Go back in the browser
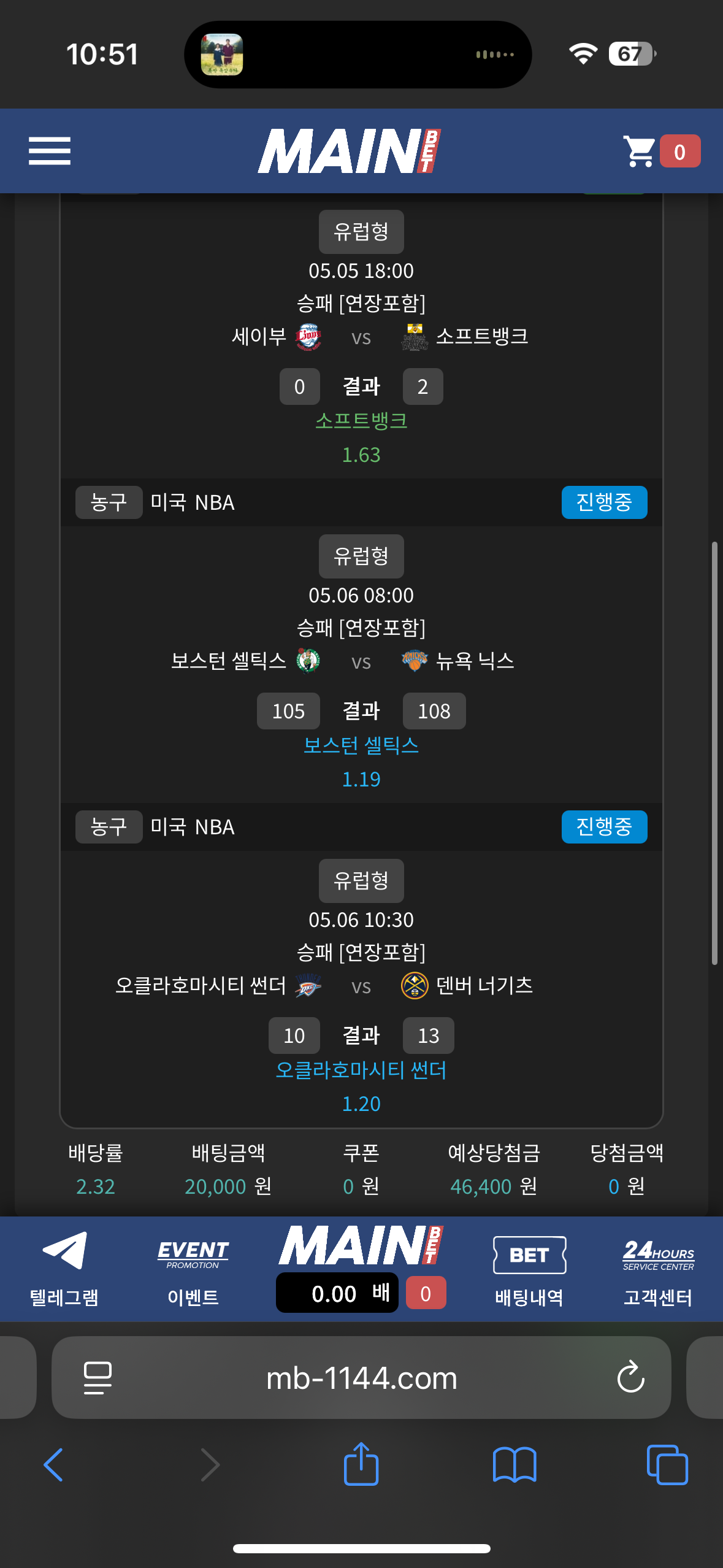The image size is (723, 1568). (x=54, y=1465)
